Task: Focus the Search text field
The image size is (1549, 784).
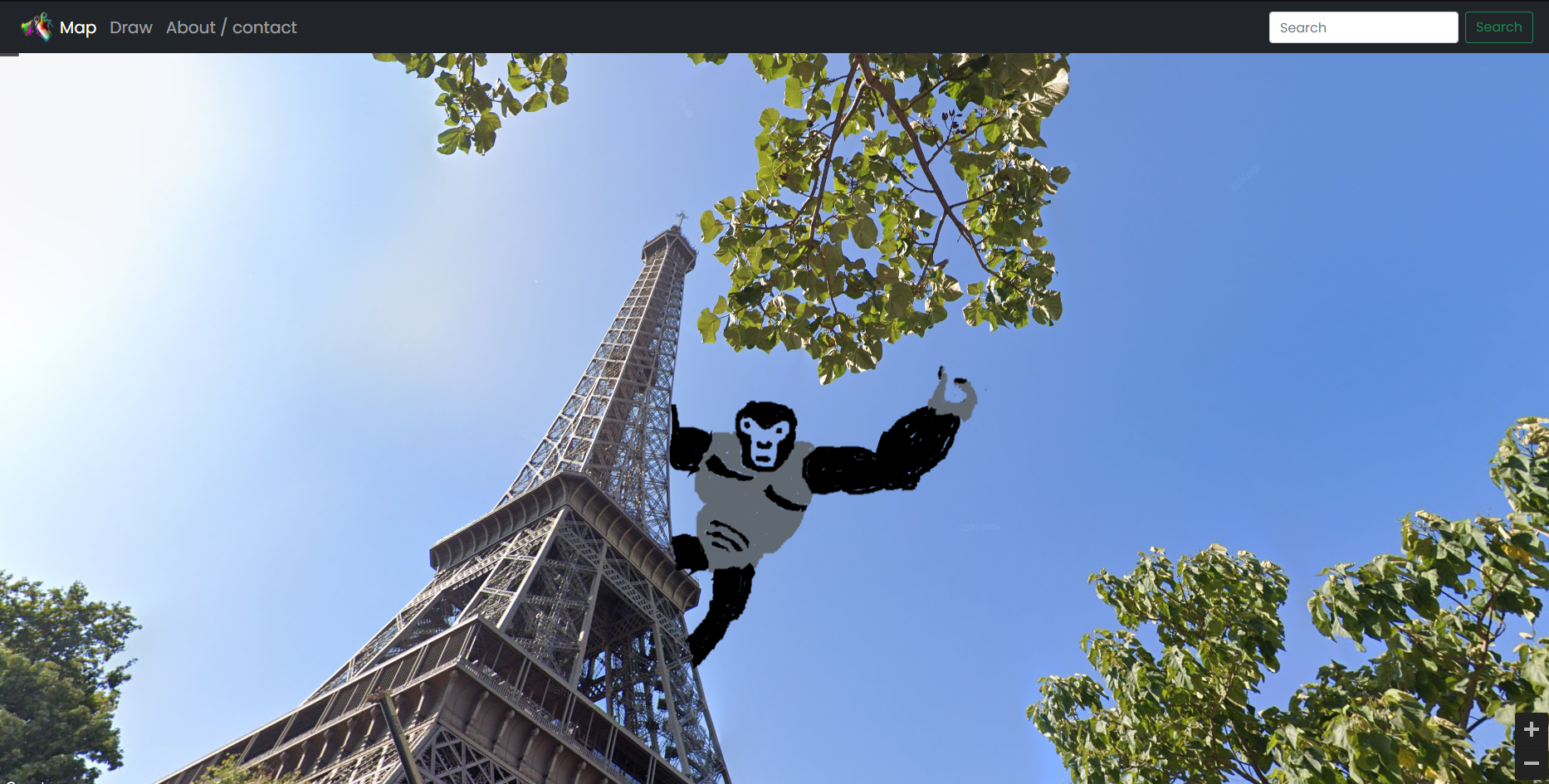Action: pyautogui.click(x=1363, y=27)
